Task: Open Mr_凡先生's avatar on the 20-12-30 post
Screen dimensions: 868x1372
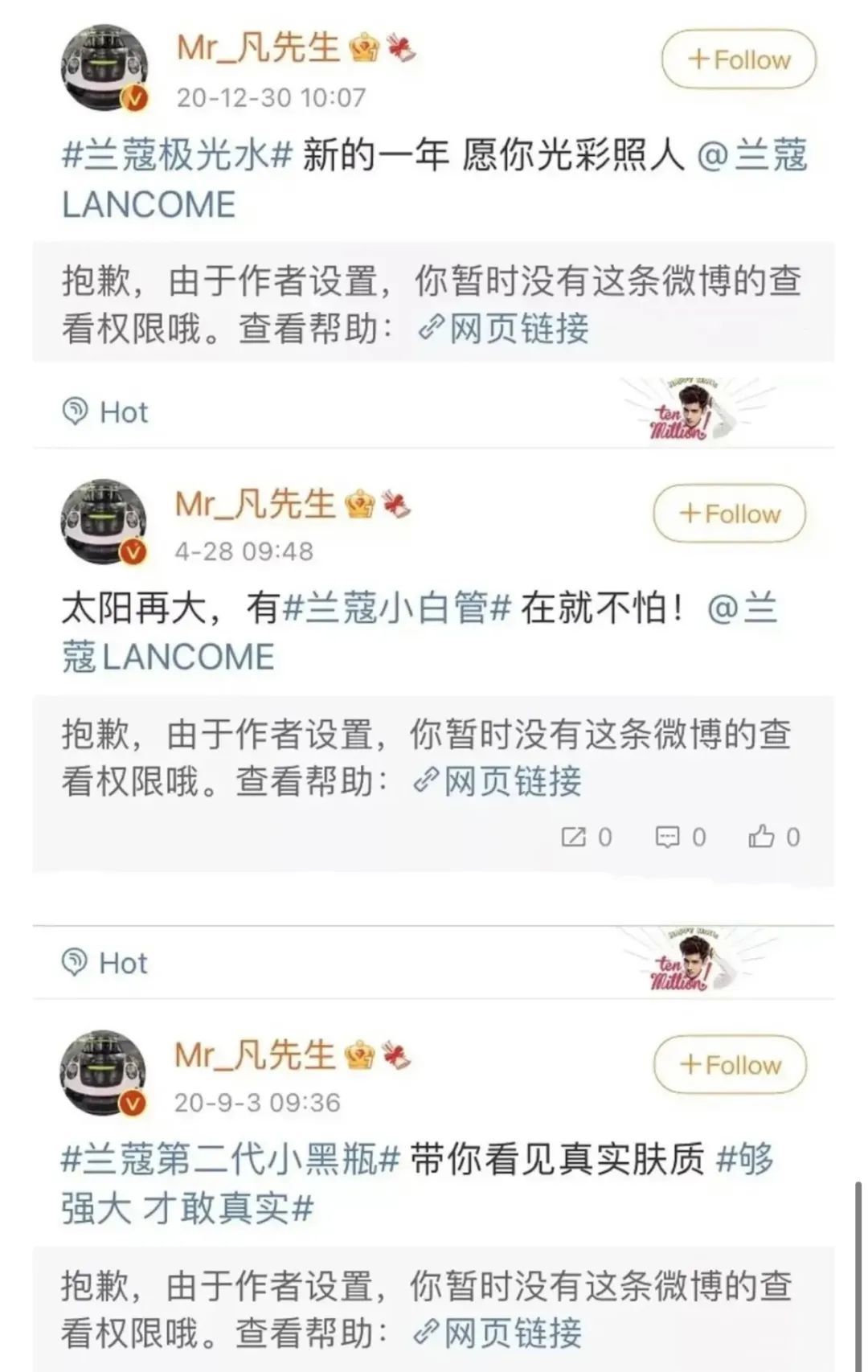Action: [104, 68]
